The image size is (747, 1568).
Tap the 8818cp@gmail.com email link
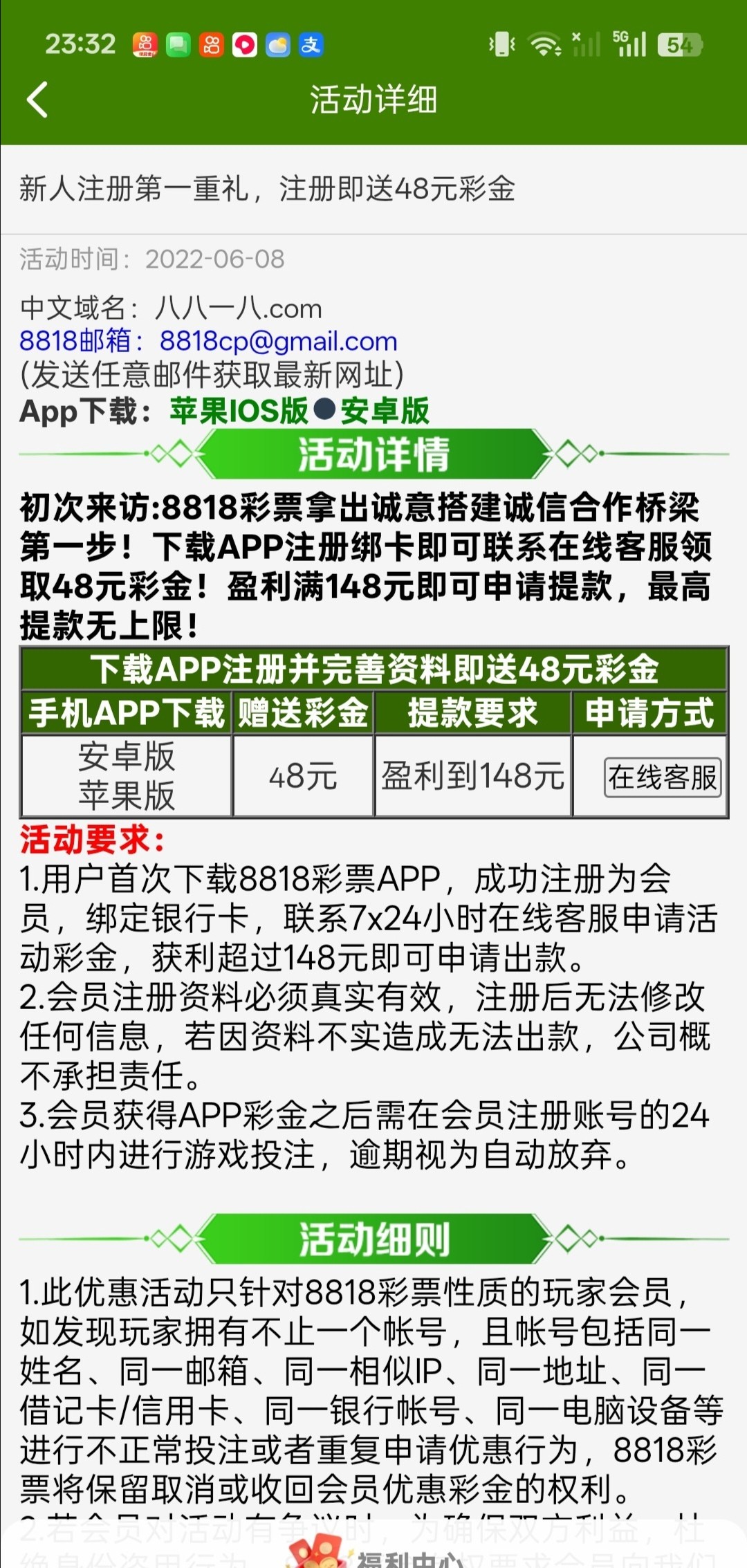[278, 341]
